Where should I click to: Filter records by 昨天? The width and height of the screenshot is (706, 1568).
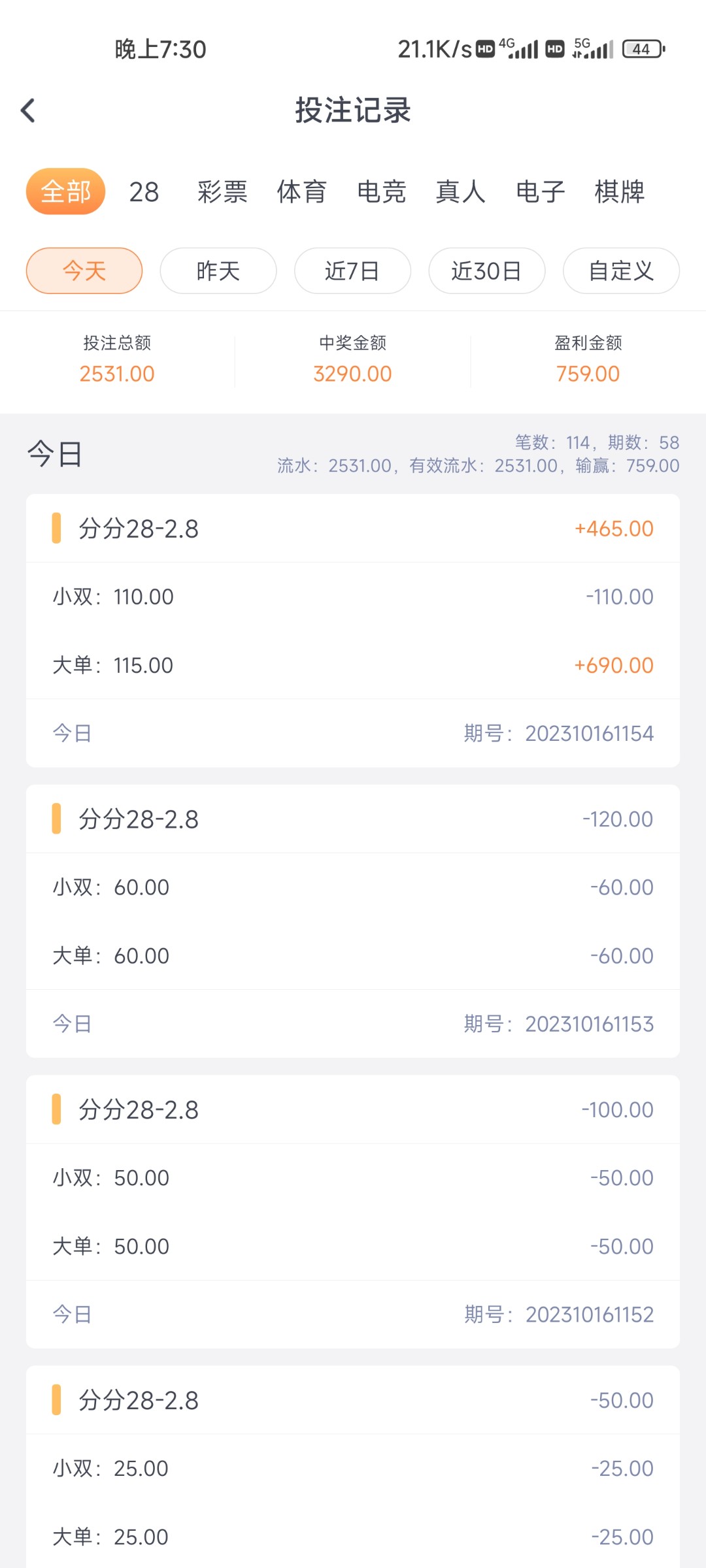[218, 270]
